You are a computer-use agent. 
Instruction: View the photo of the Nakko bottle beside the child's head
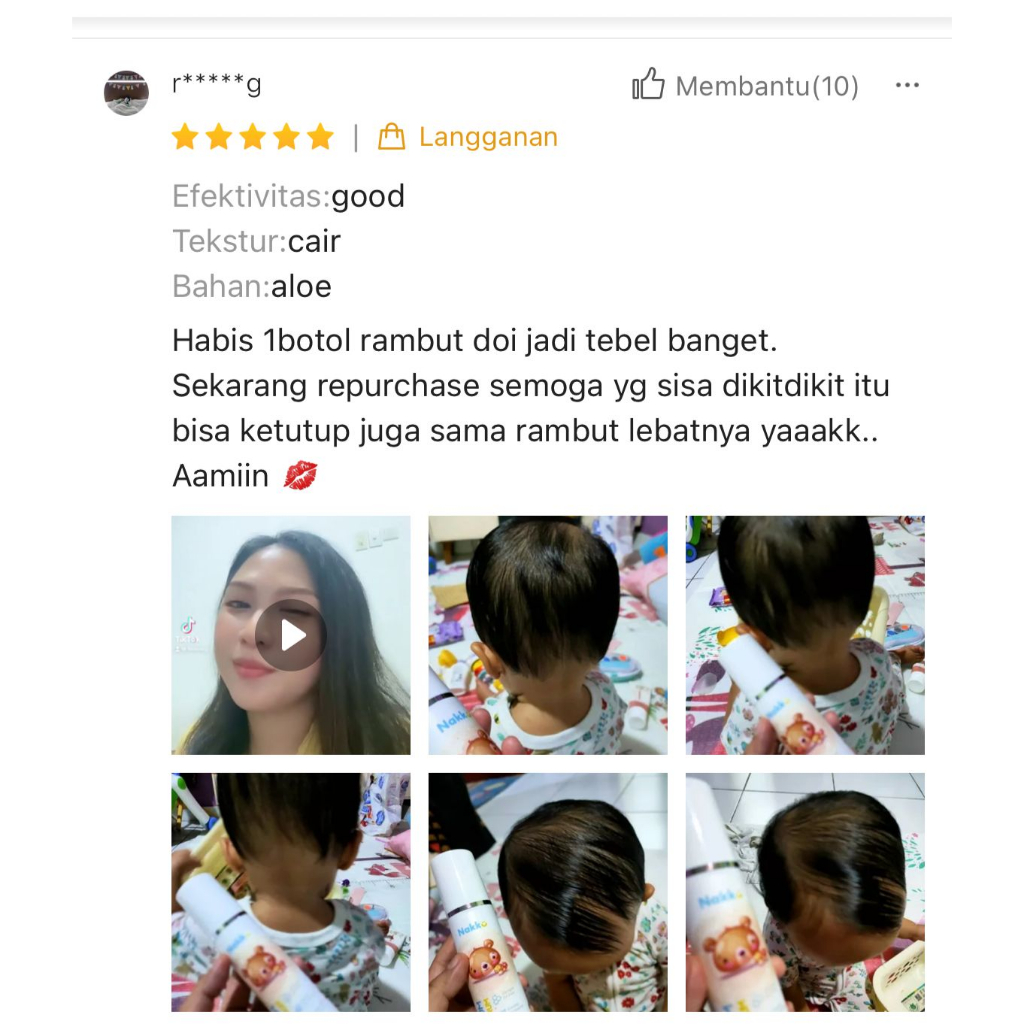pos(804,635)
